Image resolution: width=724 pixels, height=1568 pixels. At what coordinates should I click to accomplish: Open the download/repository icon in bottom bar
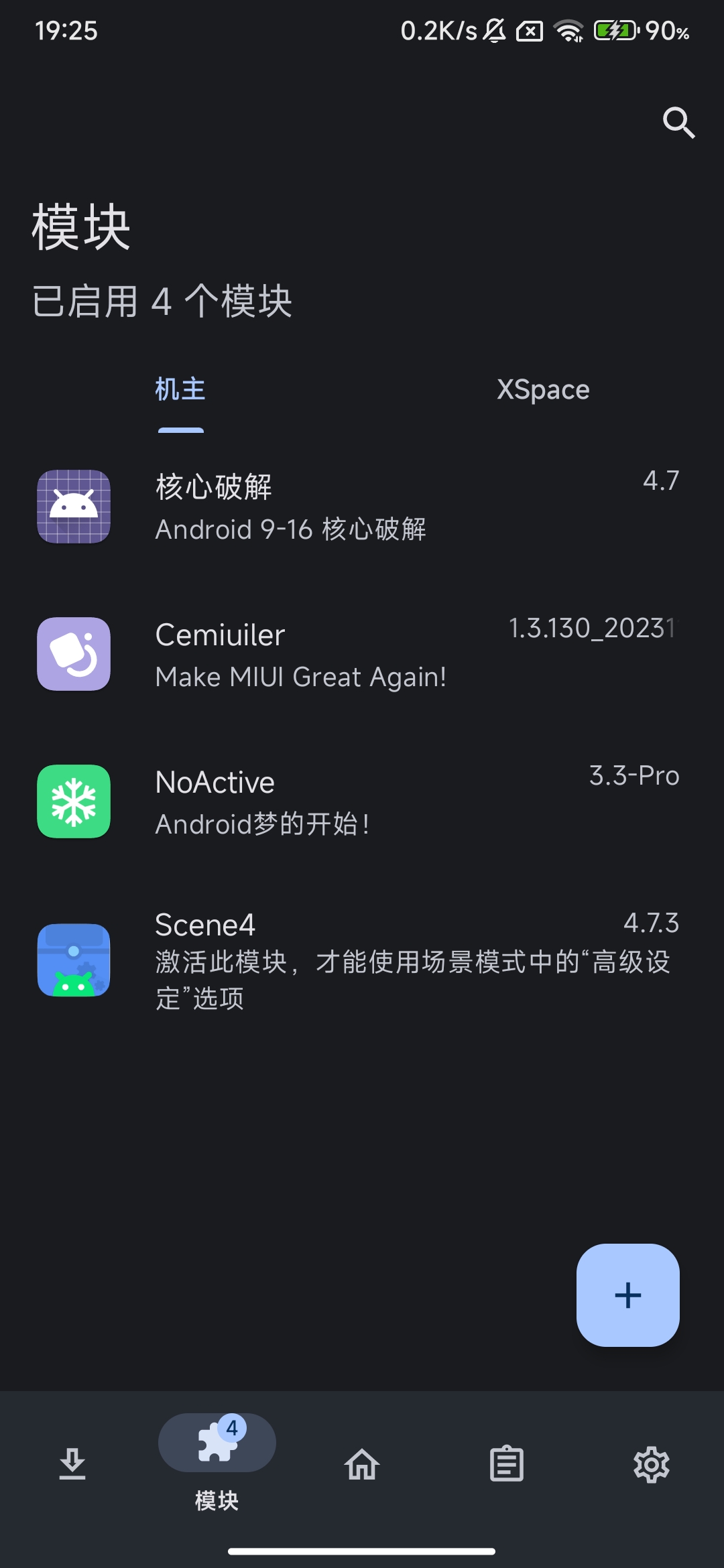point(72,1464)
